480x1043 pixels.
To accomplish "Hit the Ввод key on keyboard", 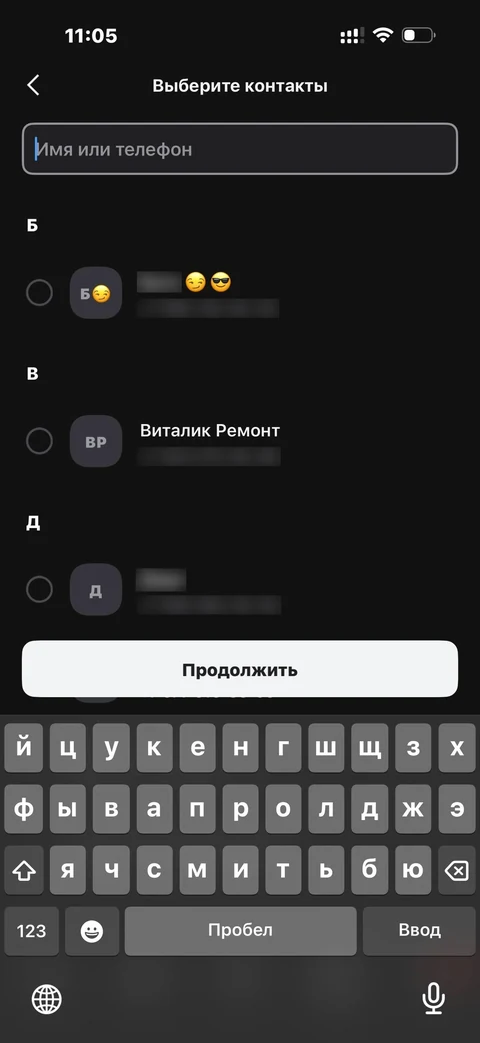I will [420, 931].
